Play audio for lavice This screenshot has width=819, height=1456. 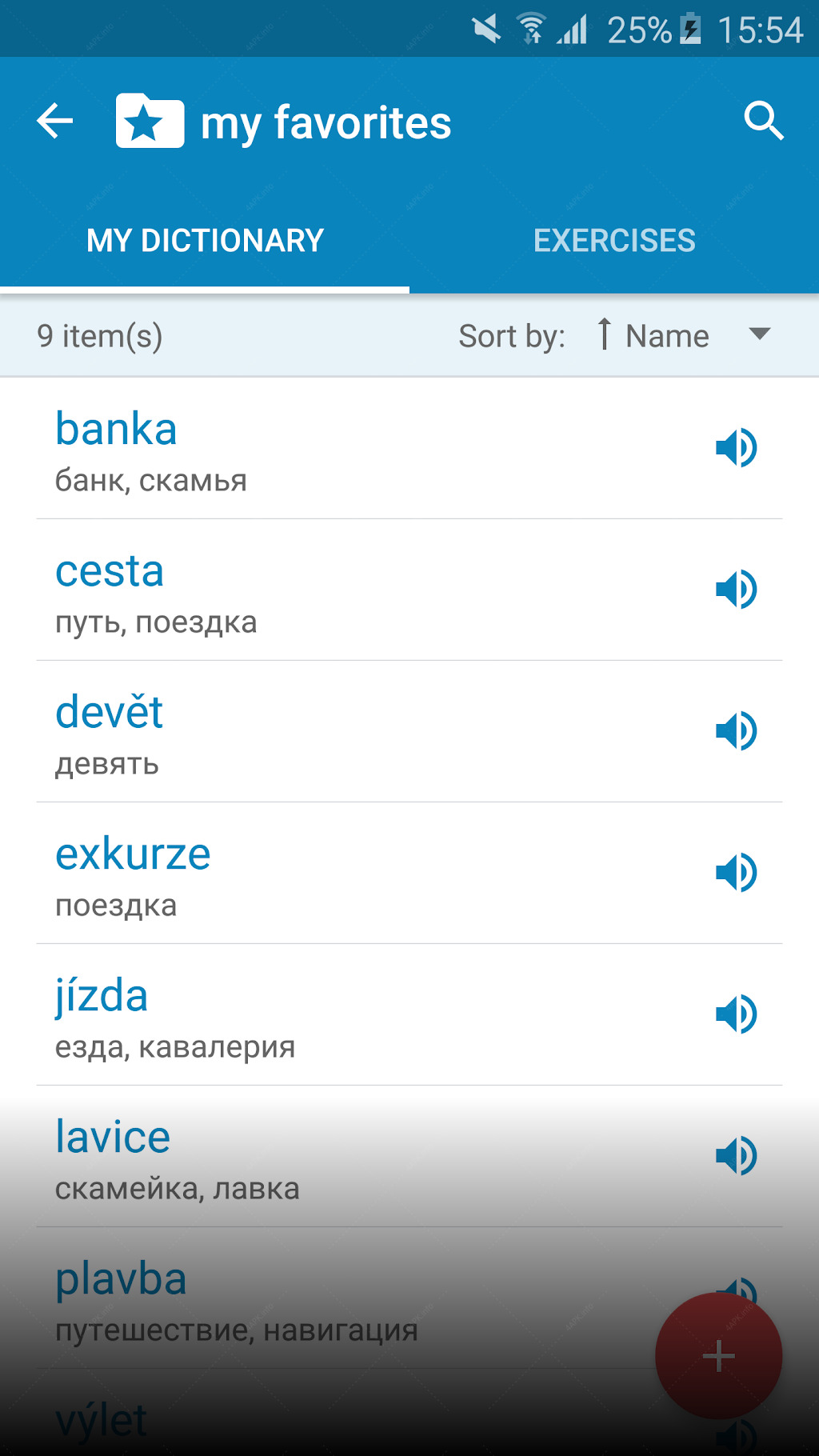coord(737,1156)
